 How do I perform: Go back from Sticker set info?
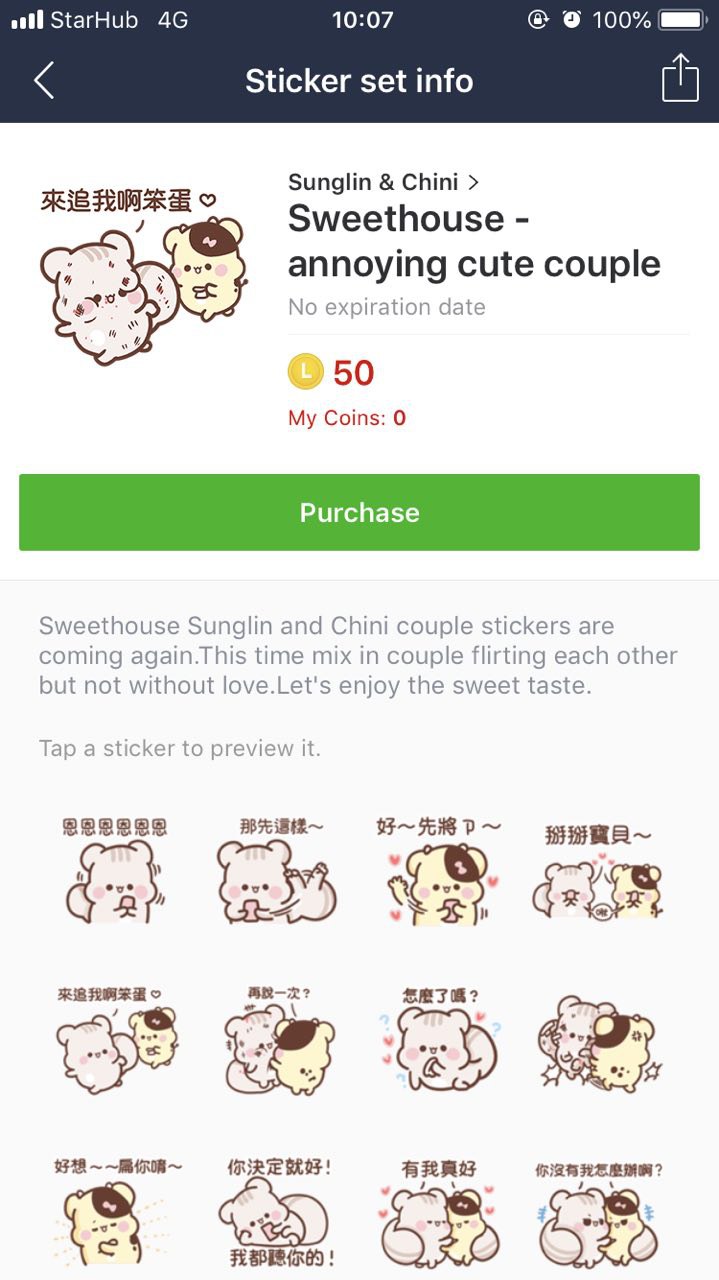(x=44, y=80)
